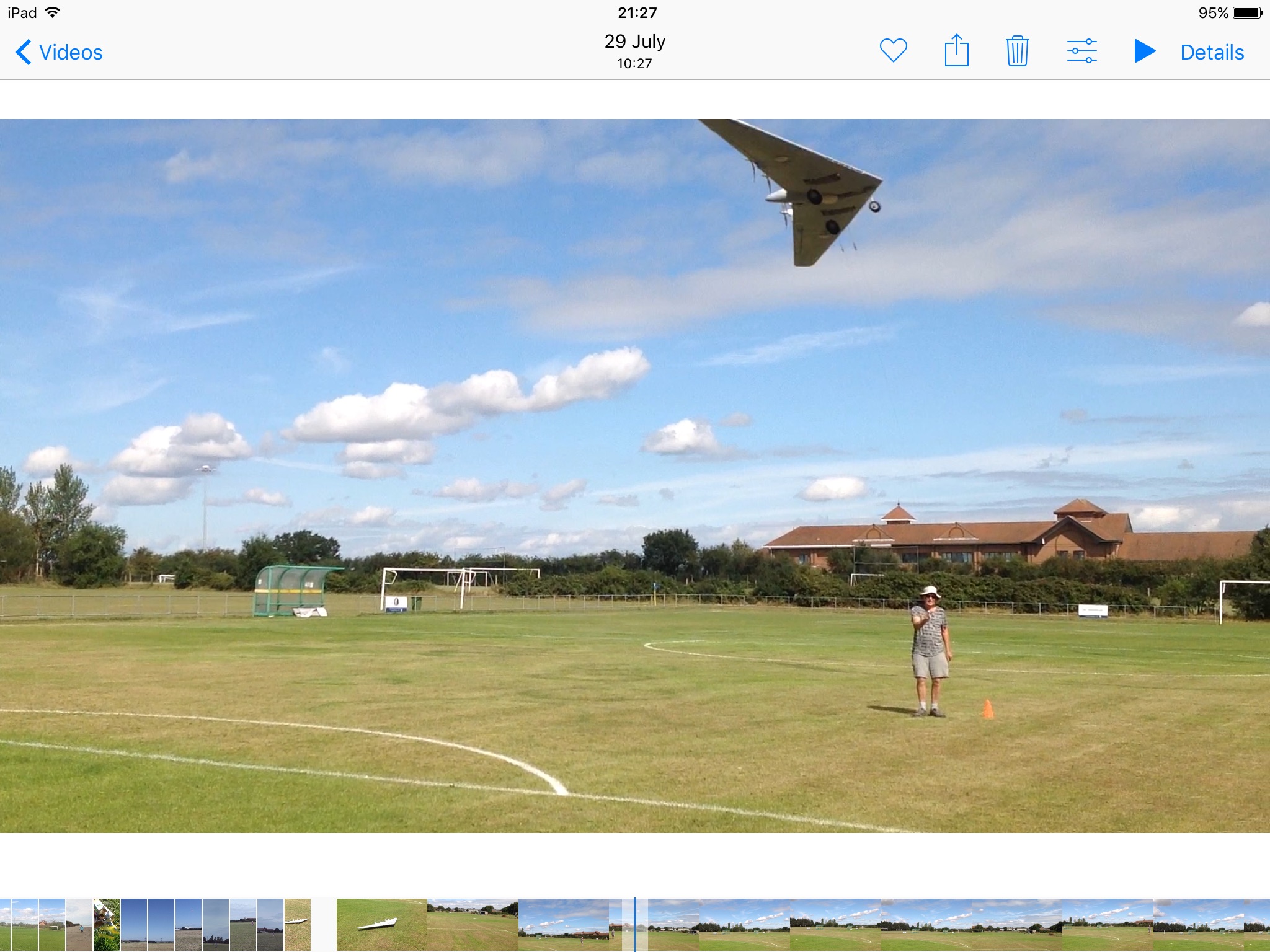Open the edit adjustments sliders icon

[1081, 51]
